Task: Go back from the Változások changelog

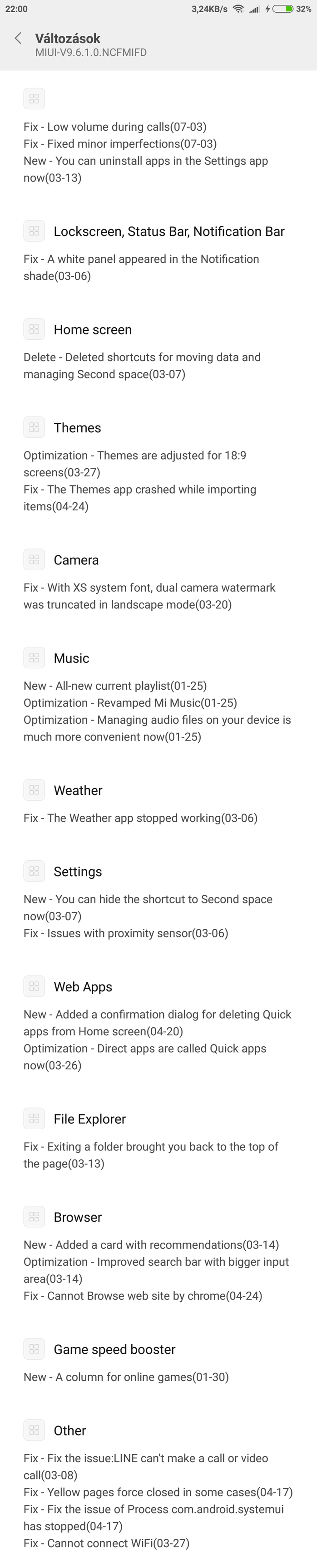Action: pyautogui.click(x=18, y=39)
